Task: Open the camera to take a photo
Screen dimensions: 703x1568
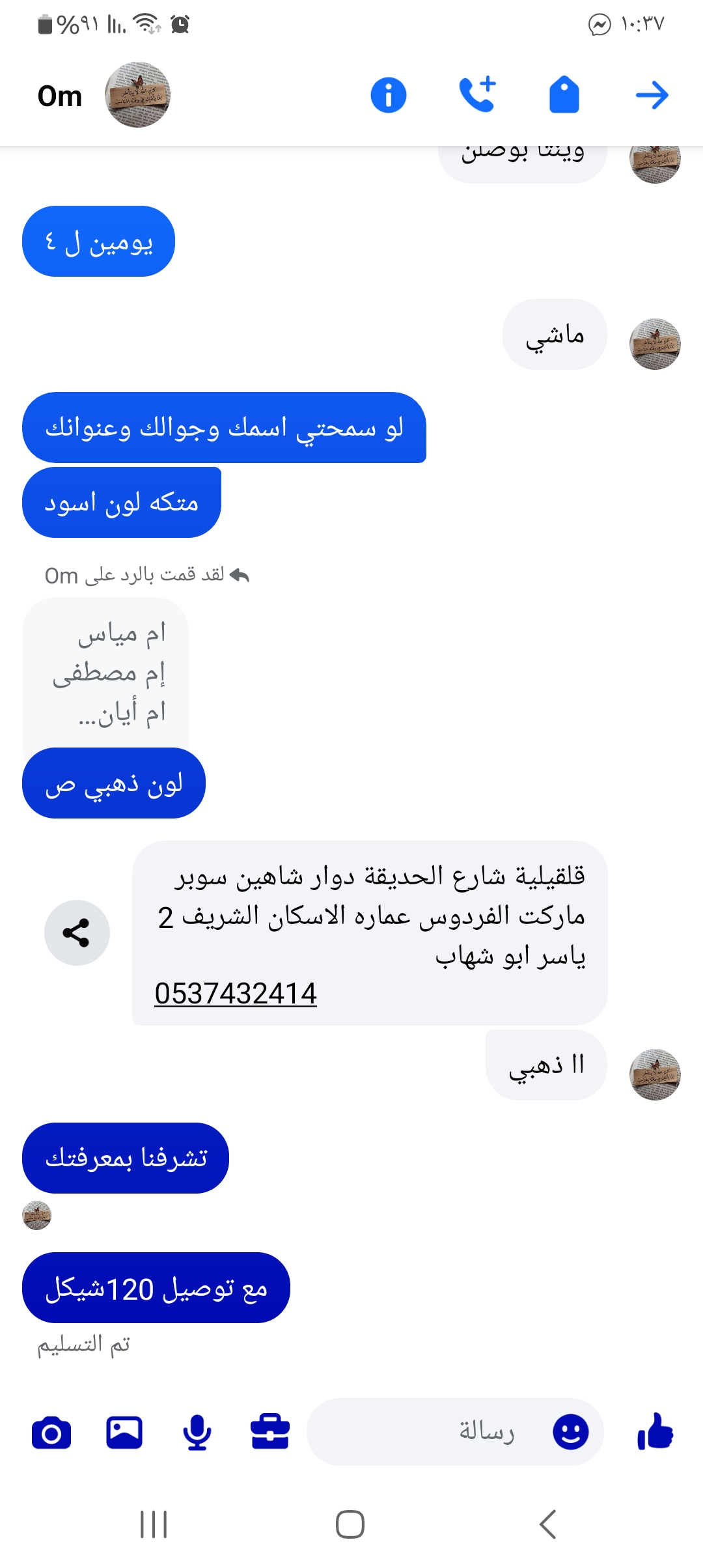Action: 51,1433
